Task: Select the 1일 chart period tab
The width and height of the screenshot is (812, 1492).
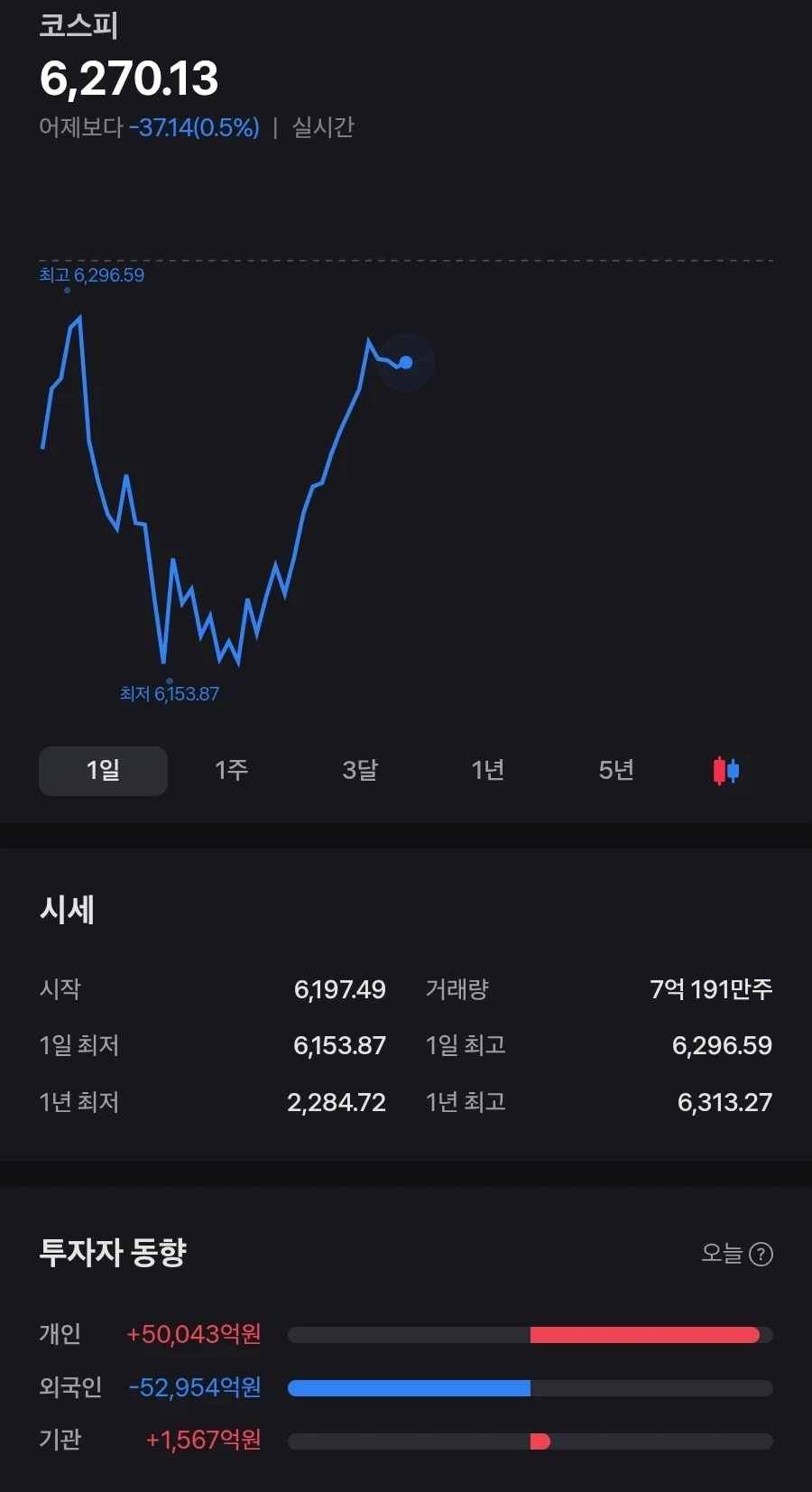Action: coord(103,771)
